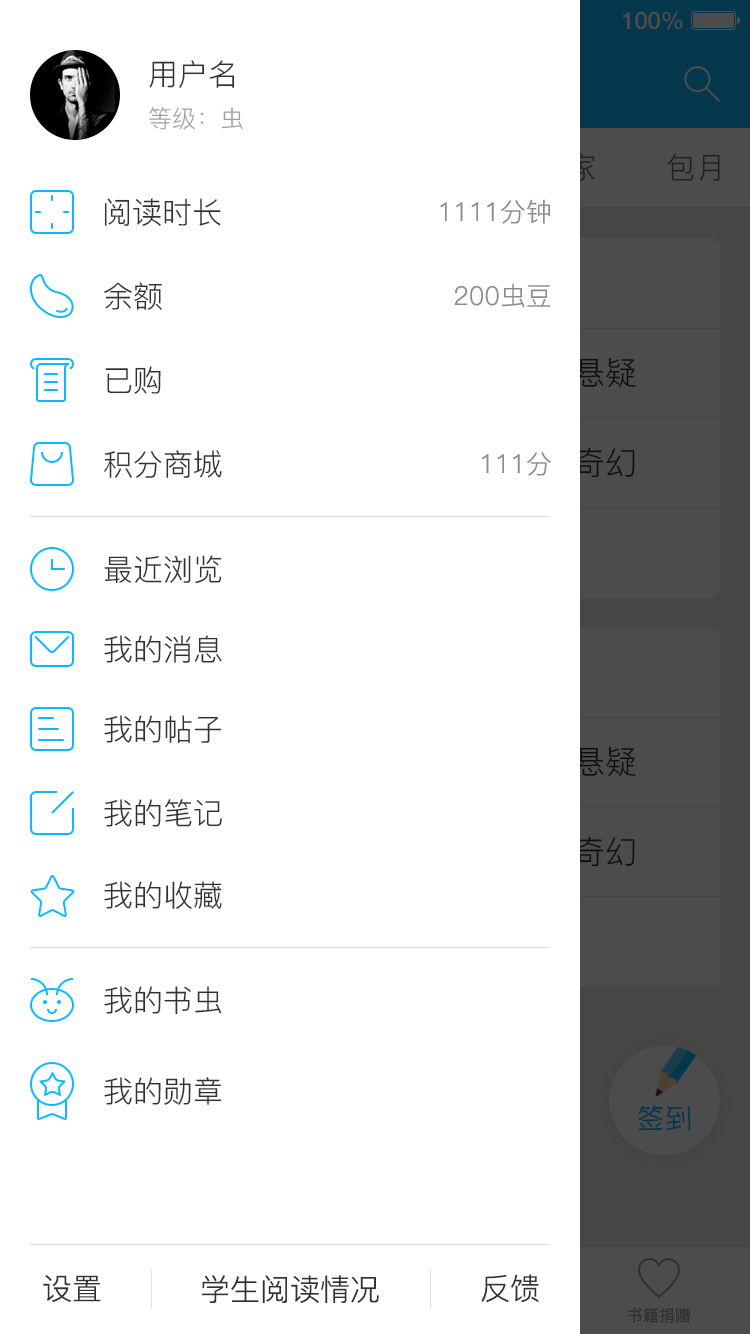The height and width of the screenshot is (1334, 750).
Task: Select the 余额 balance bean icon
Action: (52, 296)
